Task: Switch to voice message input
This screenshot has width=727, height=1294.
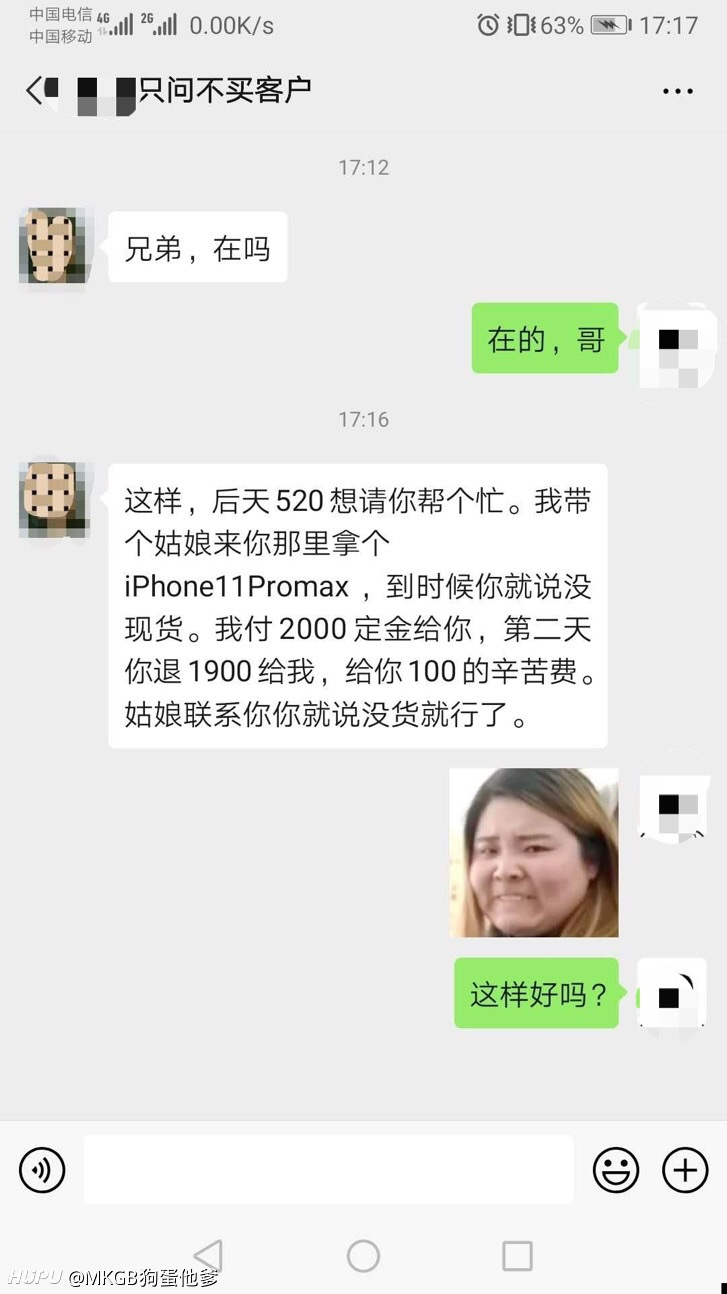Action: pyautogui.click(x=42, y=1170)
